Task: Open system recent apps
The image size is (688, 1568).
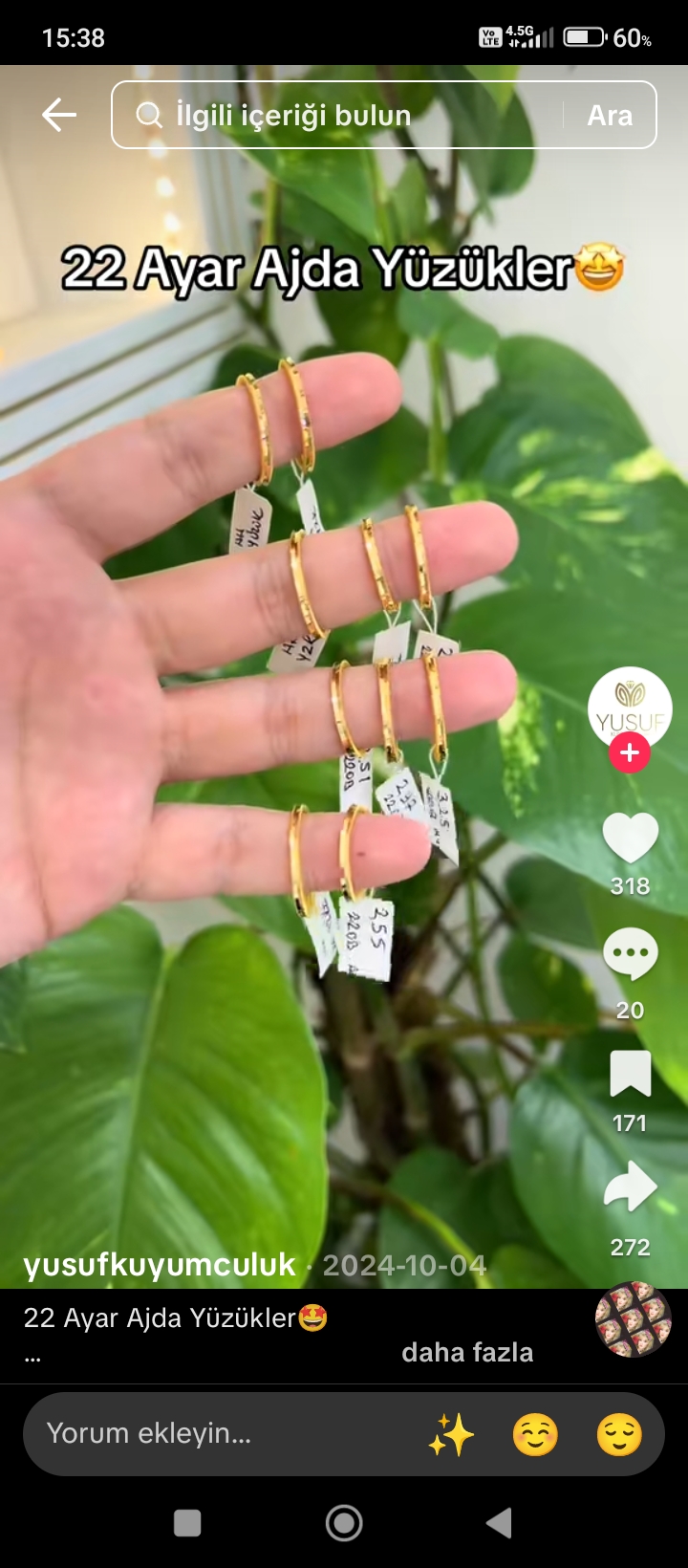Action: click(x=187, y=1523)
